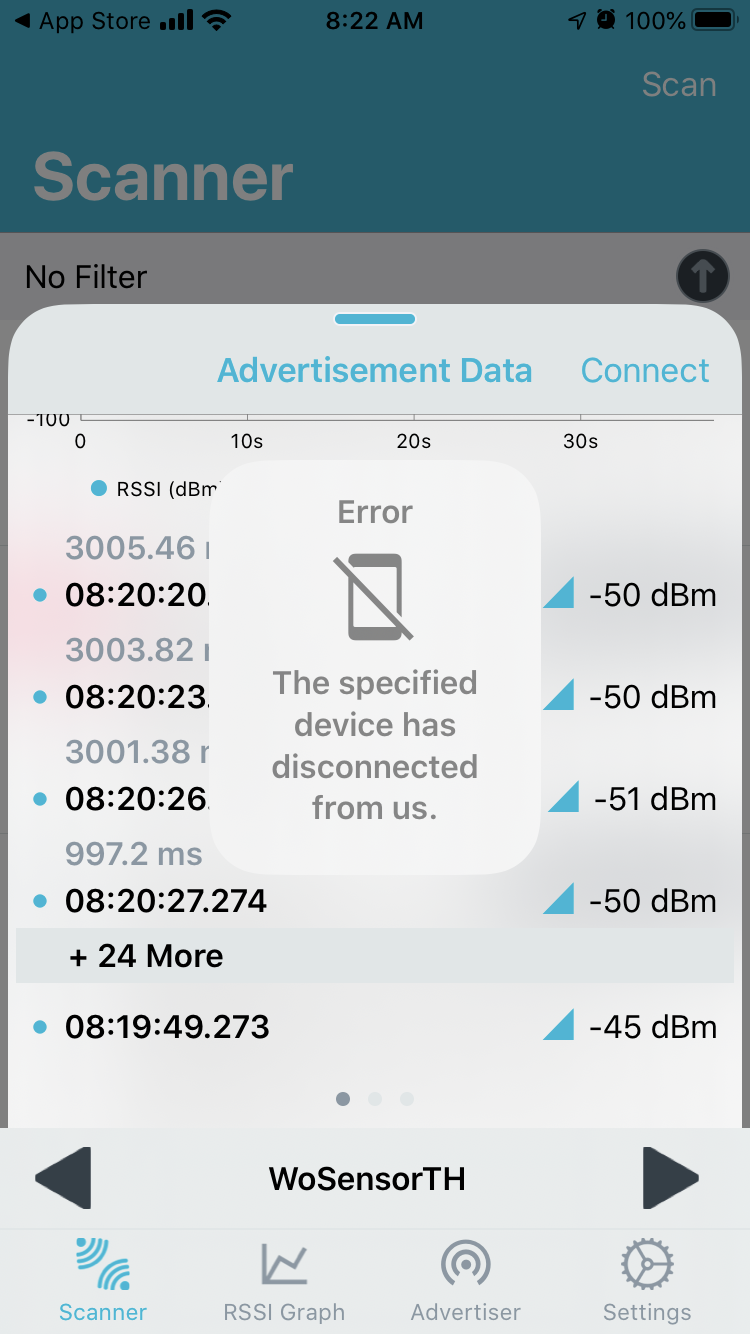The width and height of the screenshot is (750, 1334).
Task: Toggle the RSSI (dBm) legend entry
Action: coord(160,488)
